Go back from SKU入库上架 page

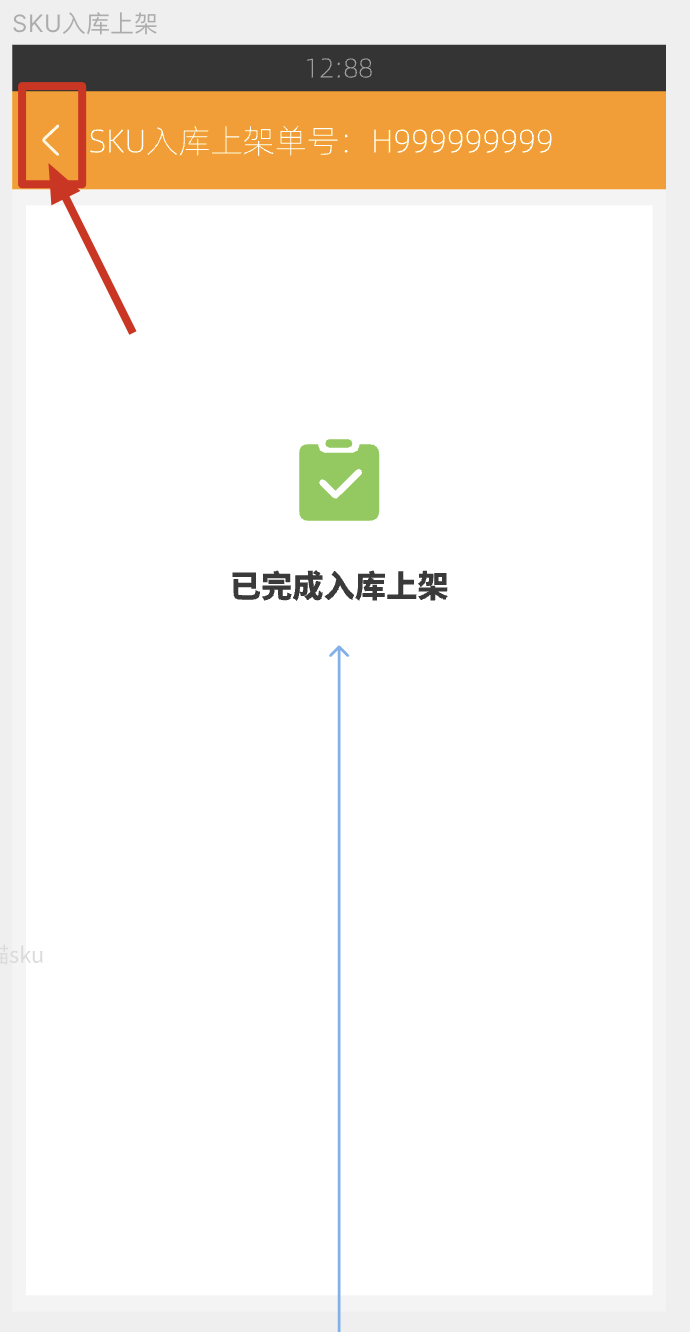click(x=52, y=140)
